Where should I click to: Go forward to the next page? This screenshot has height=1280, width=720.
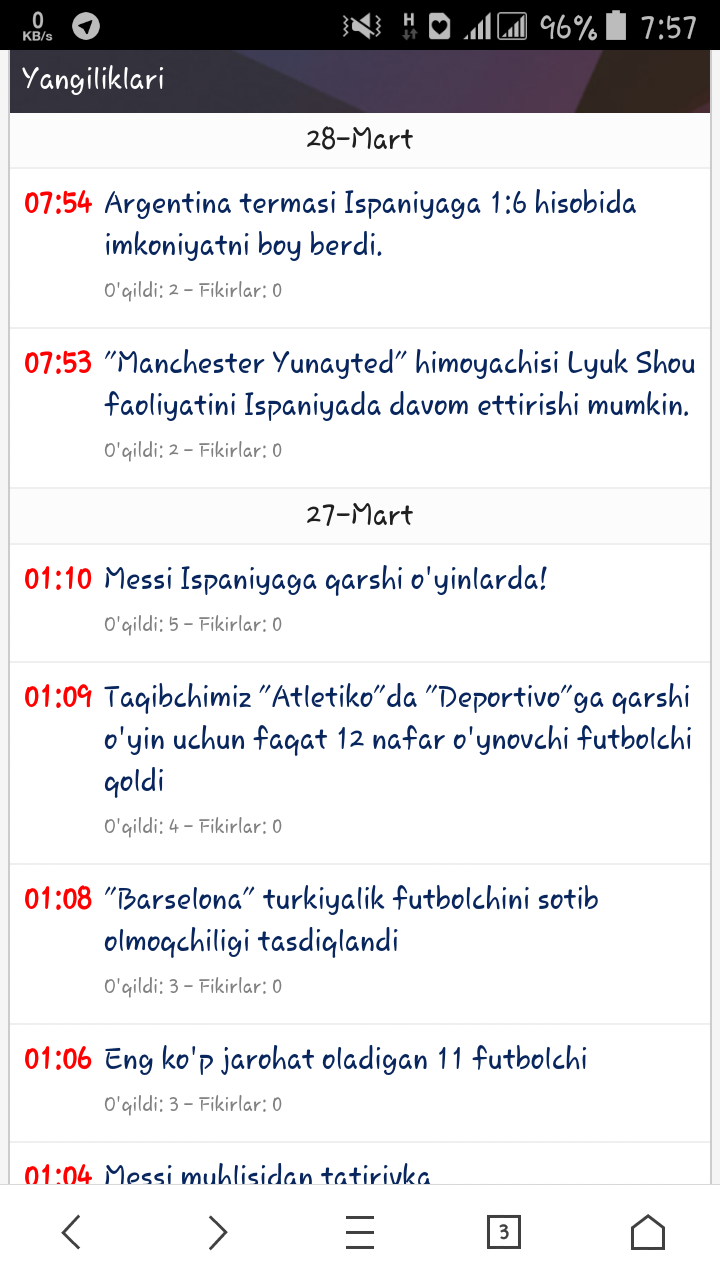[217, 1233]
